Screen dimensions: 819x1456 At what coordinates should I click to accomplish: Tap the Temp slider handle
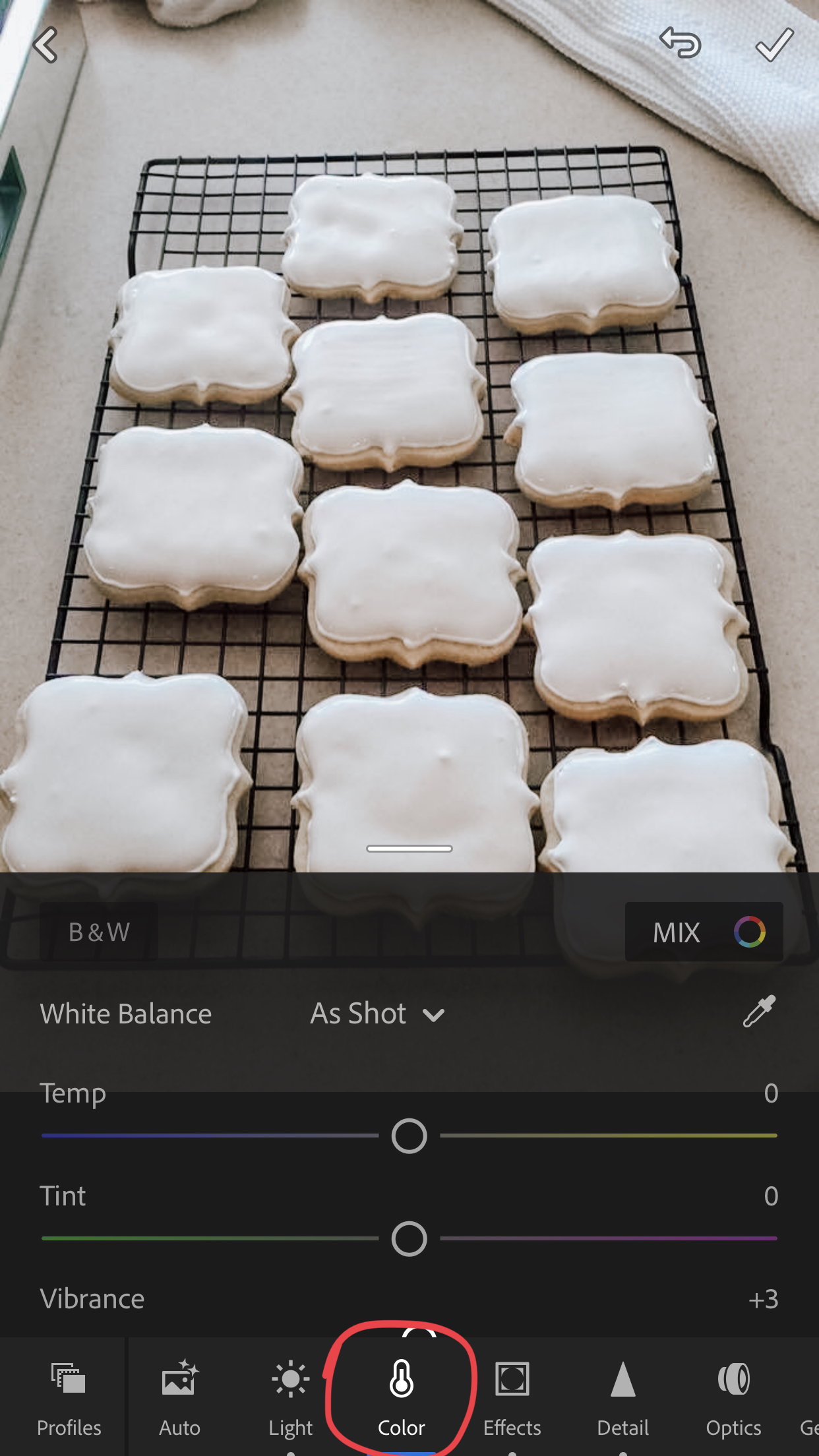(409, 1136)
